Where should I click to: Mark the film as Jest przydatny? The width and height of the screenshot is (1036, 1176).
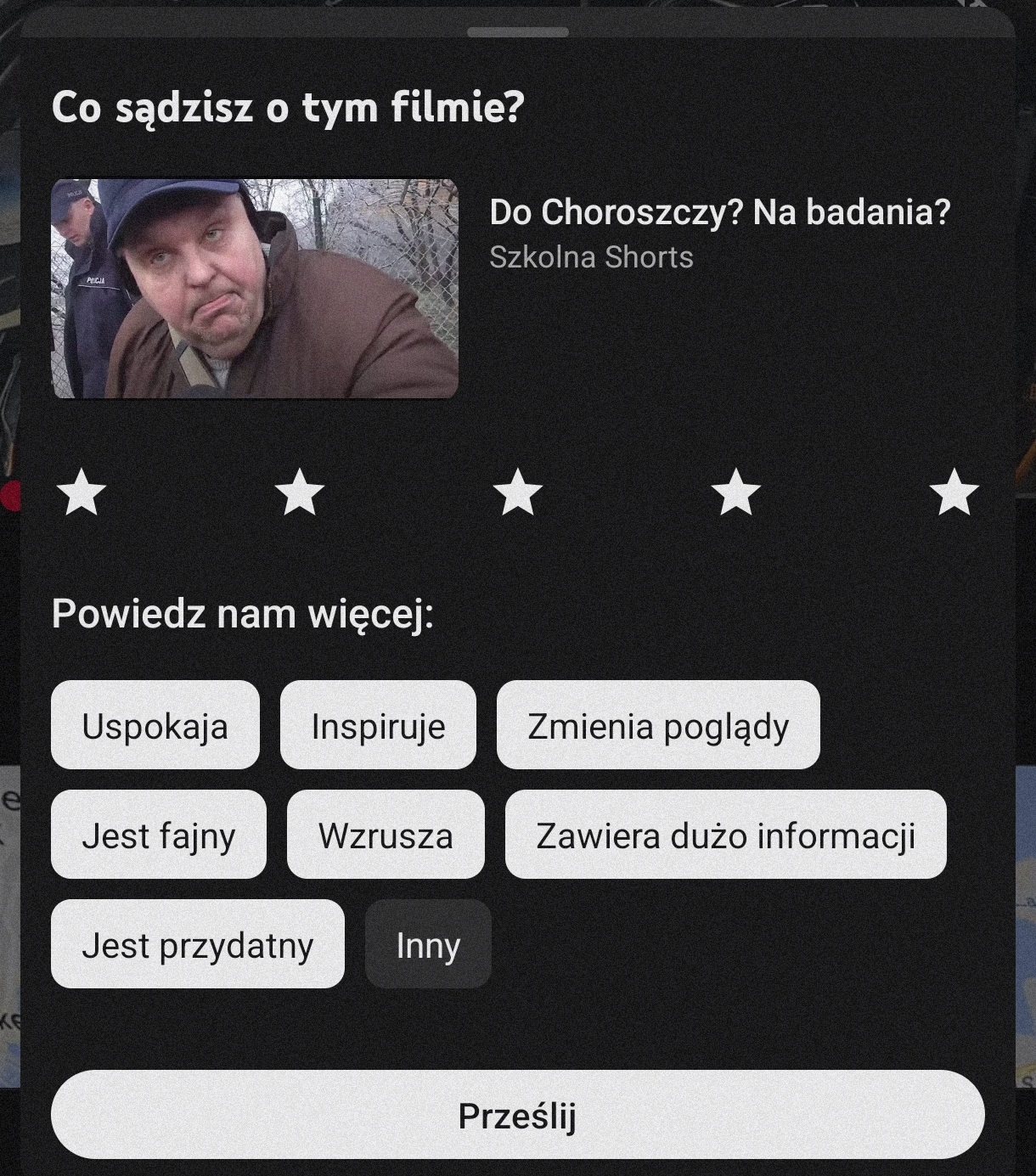tap(198, 945)
